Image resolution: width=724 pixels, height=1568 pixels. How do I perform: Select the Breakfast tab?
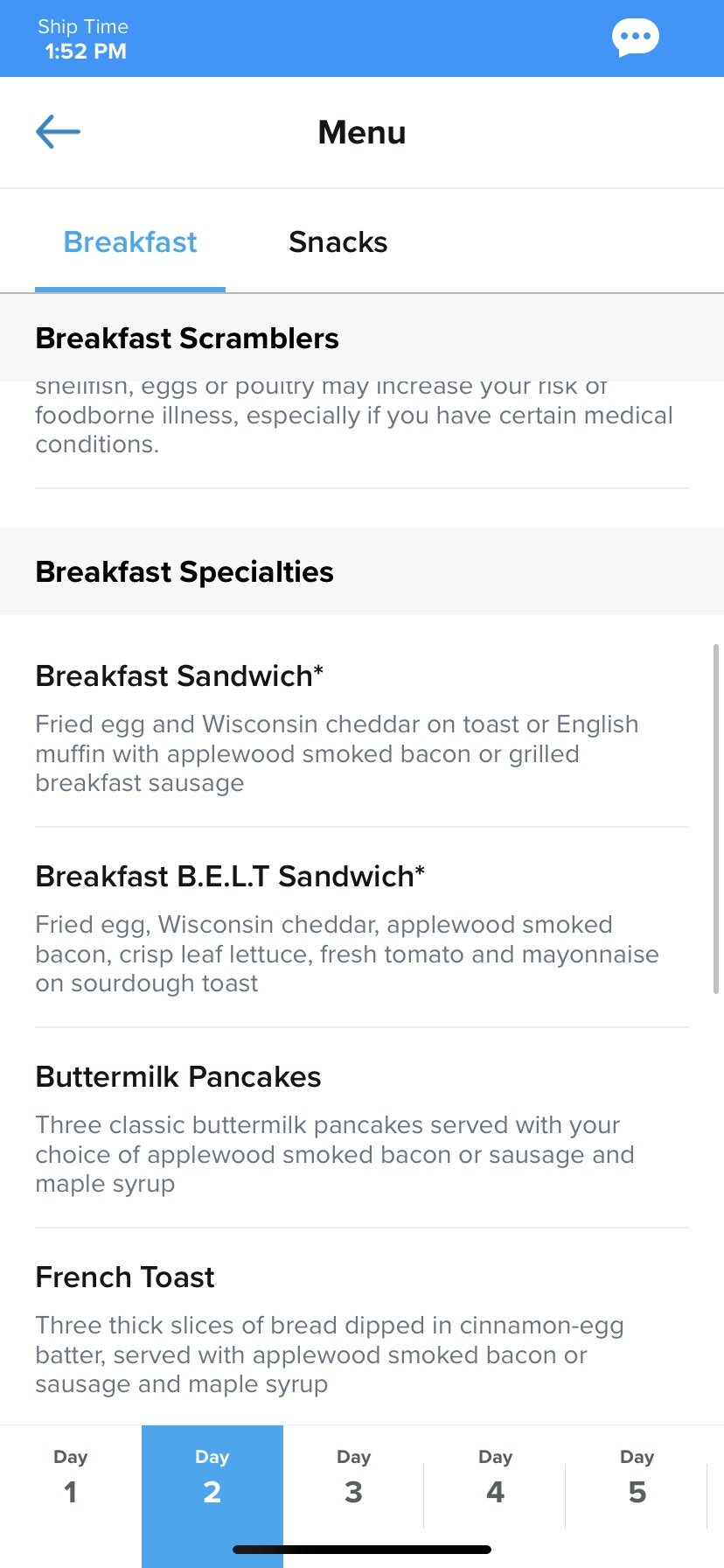pyautogui.click(x=130, y=242)
